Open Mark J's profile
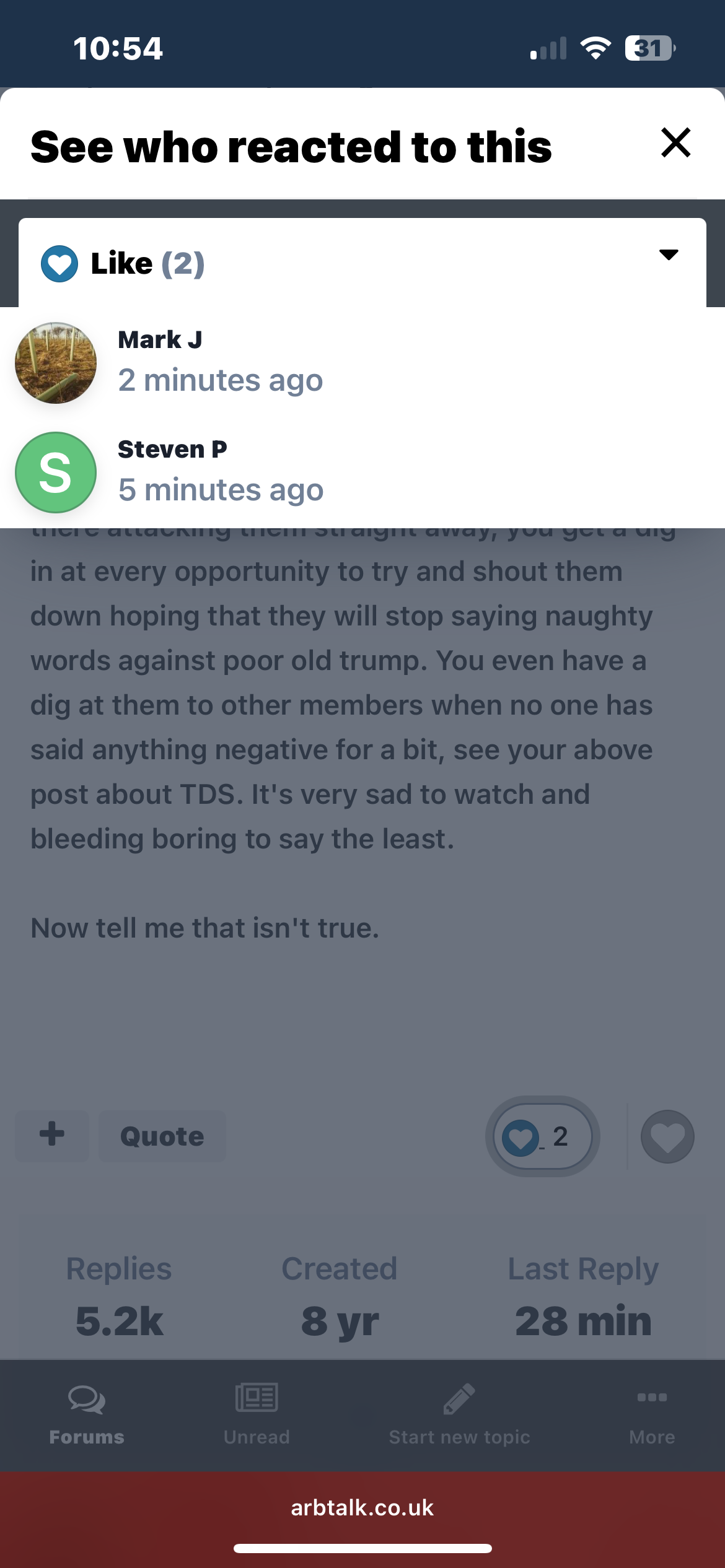The width and height of the screenshot is (725, 1568). tap(159, 339)
